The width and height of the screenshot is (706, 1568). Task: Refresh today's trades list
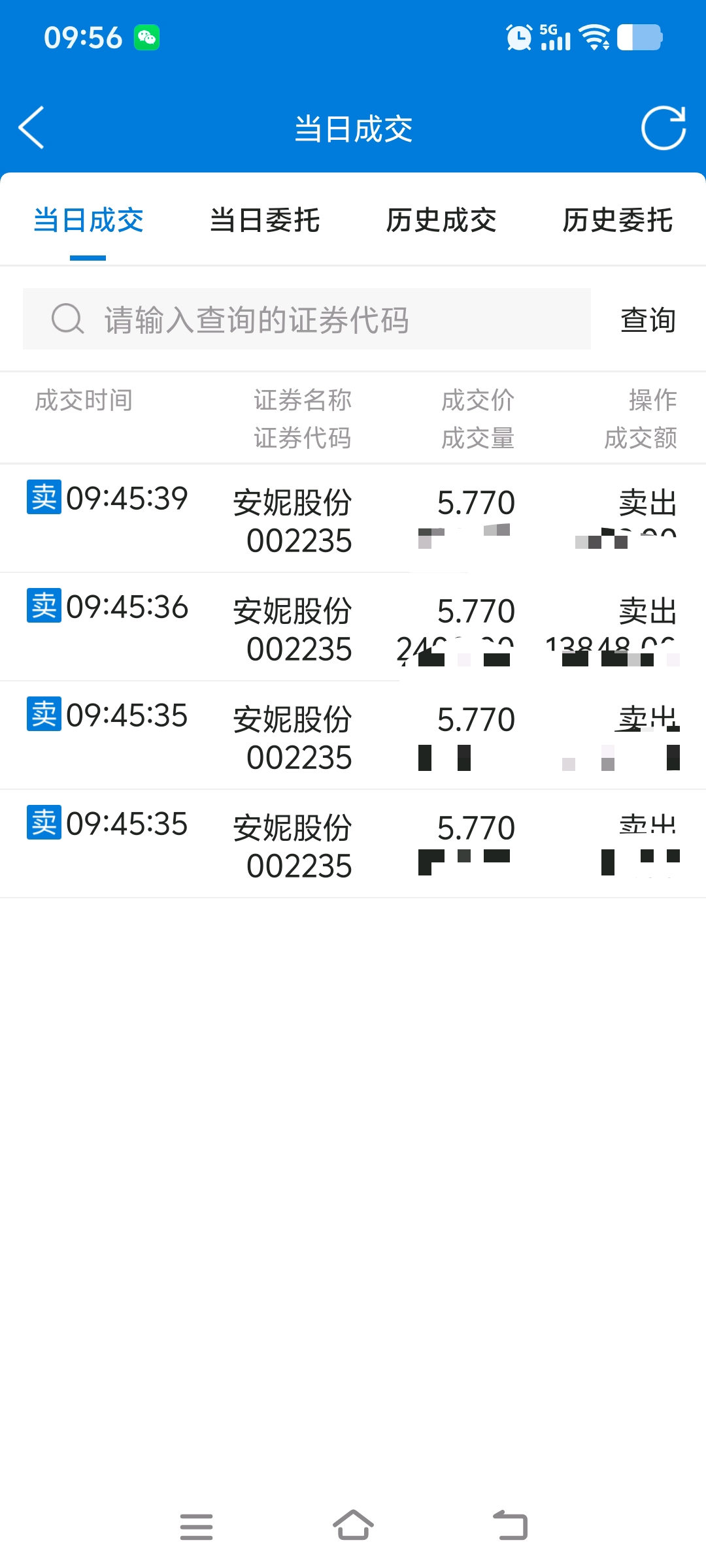(663, 128)
